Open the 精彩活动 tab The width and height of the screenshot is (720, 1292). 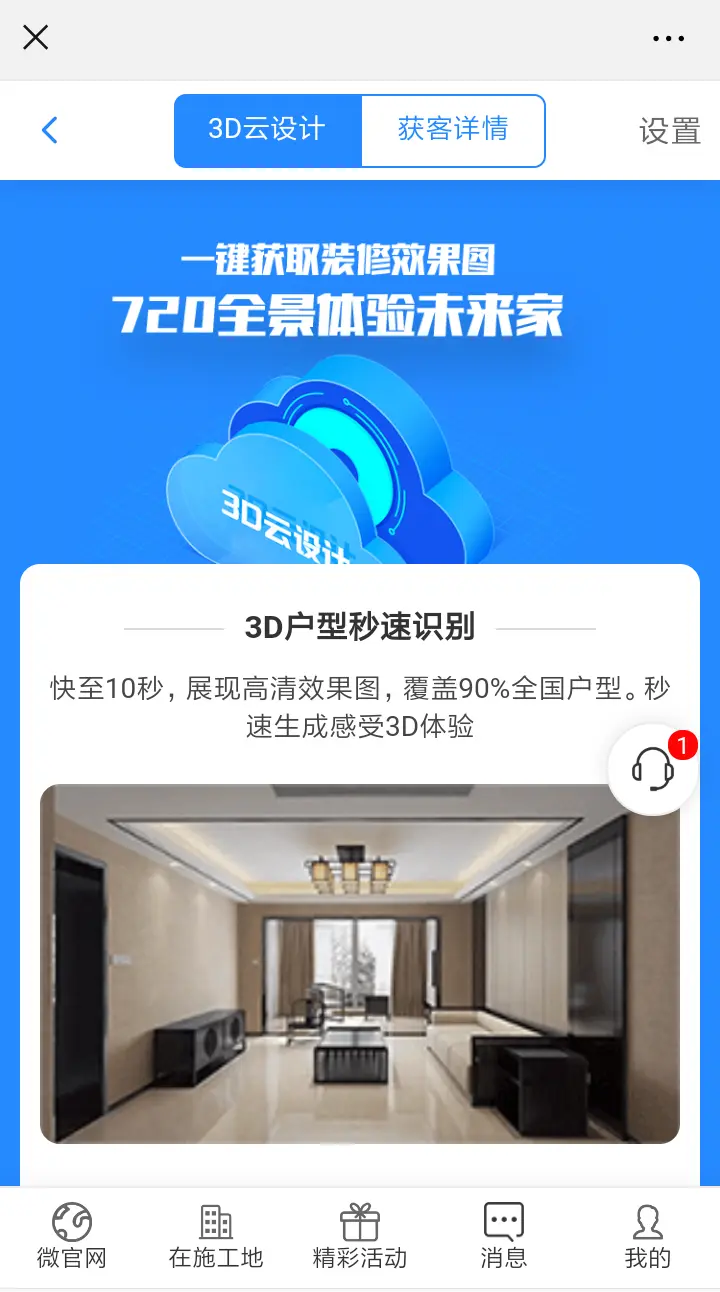pyautogui.click(x=360, y=1237)
